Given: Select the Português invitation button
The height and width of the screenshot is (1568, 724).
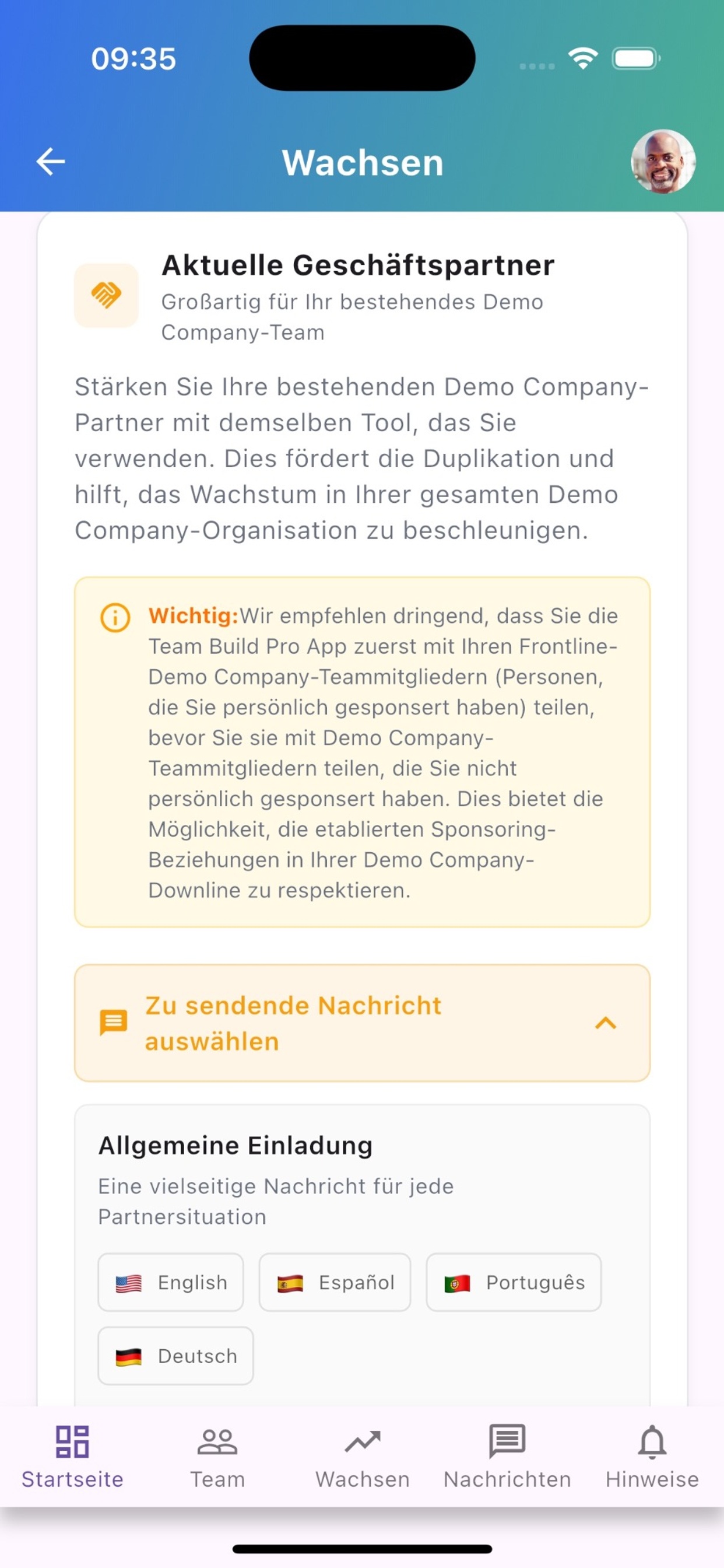Looking at the screenshot, I should coord(514,1282).
